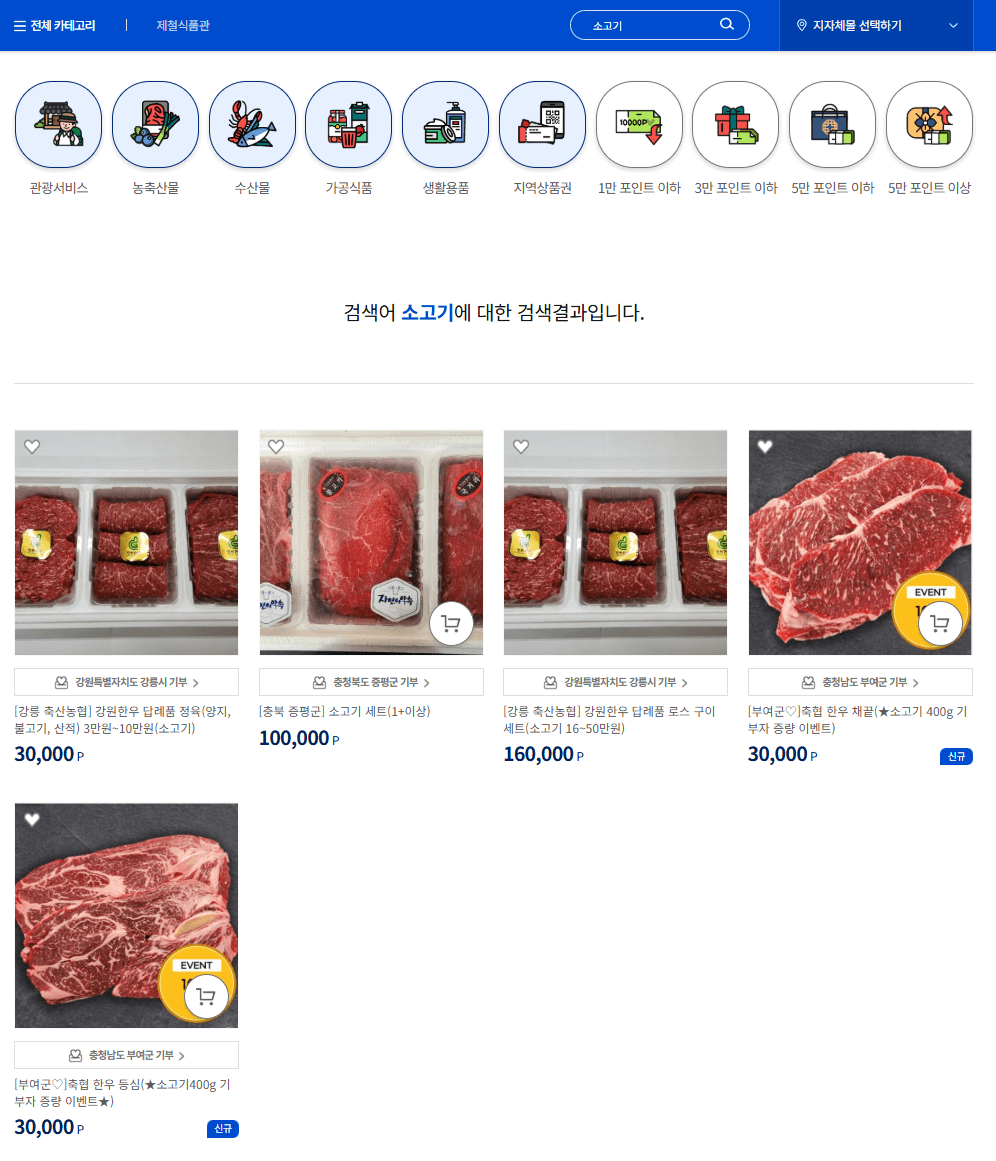
Task: Unfavorite the 한우 등심 product
Action: click(31, 819)
